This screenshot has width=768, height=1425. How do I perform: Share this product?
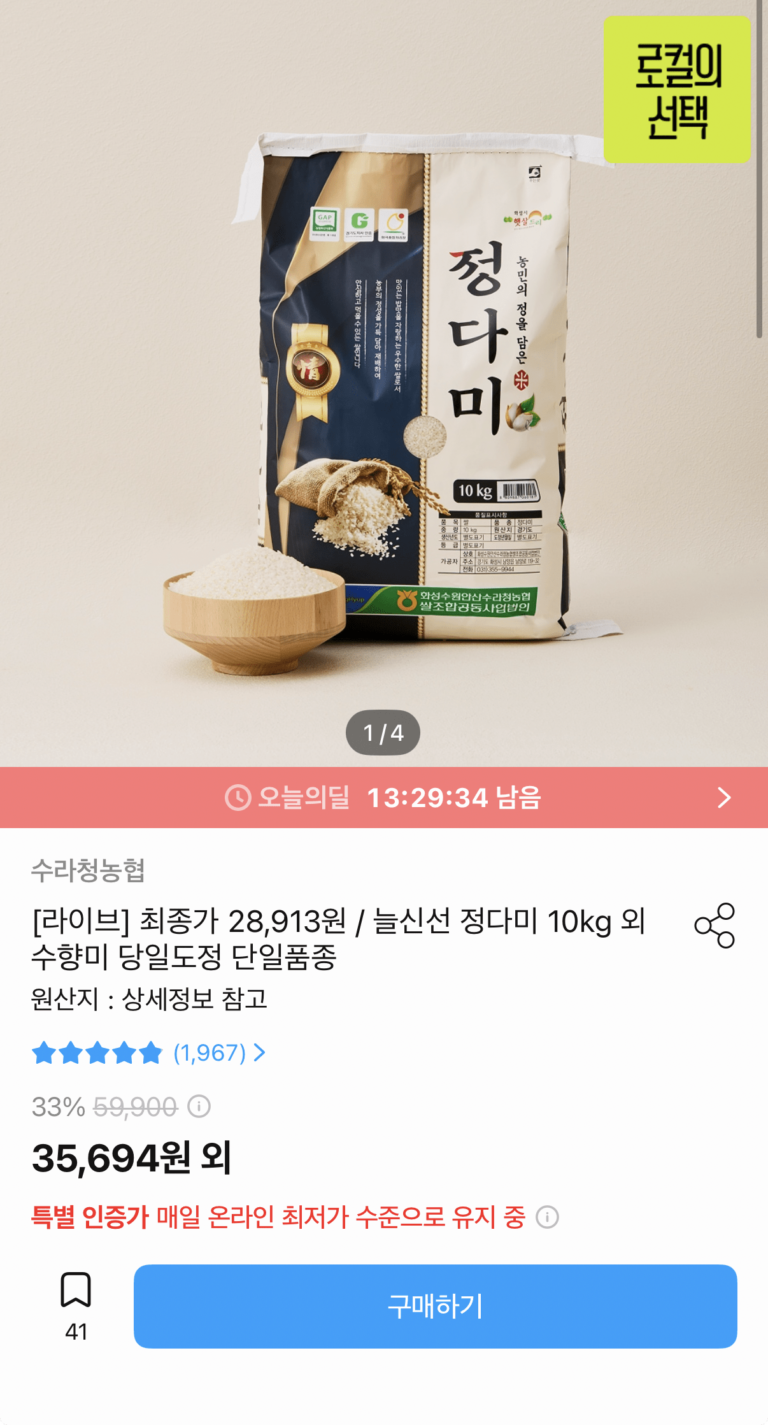tap(714, 925)
